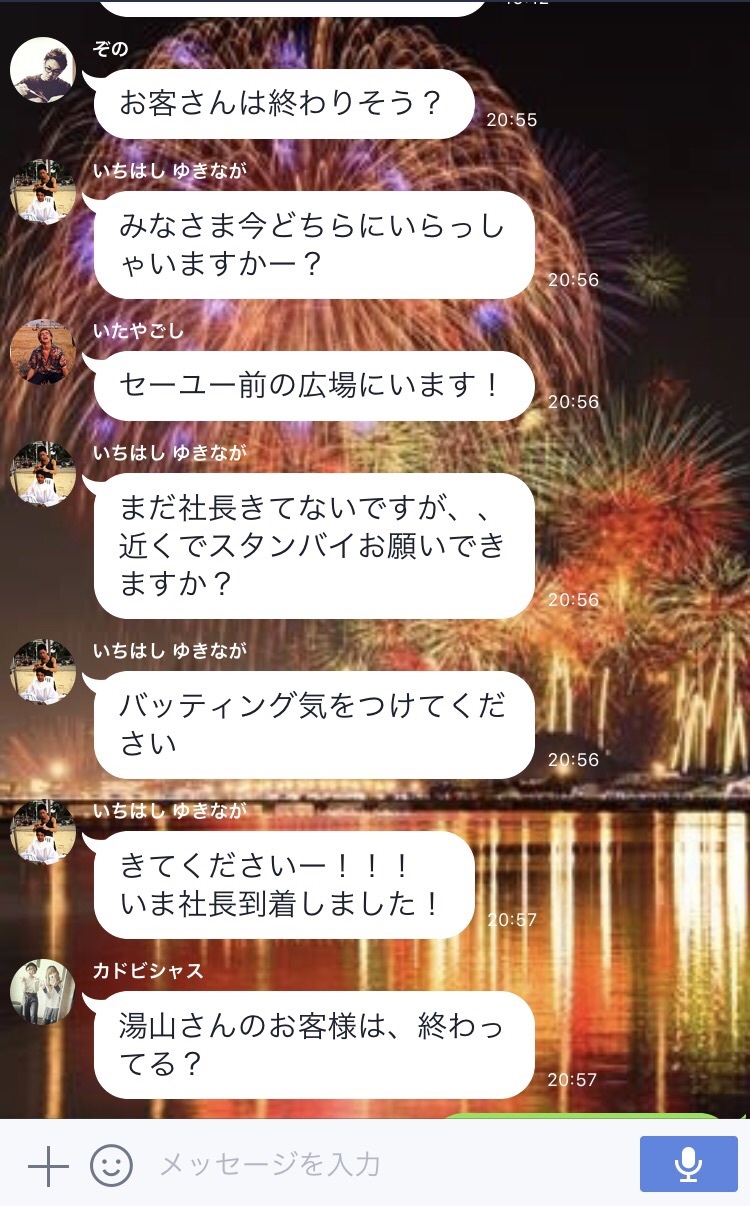This screenshot has width=750, height=1206.
Task: Start voice message with microphone button
Action: tap(688, 1164)
